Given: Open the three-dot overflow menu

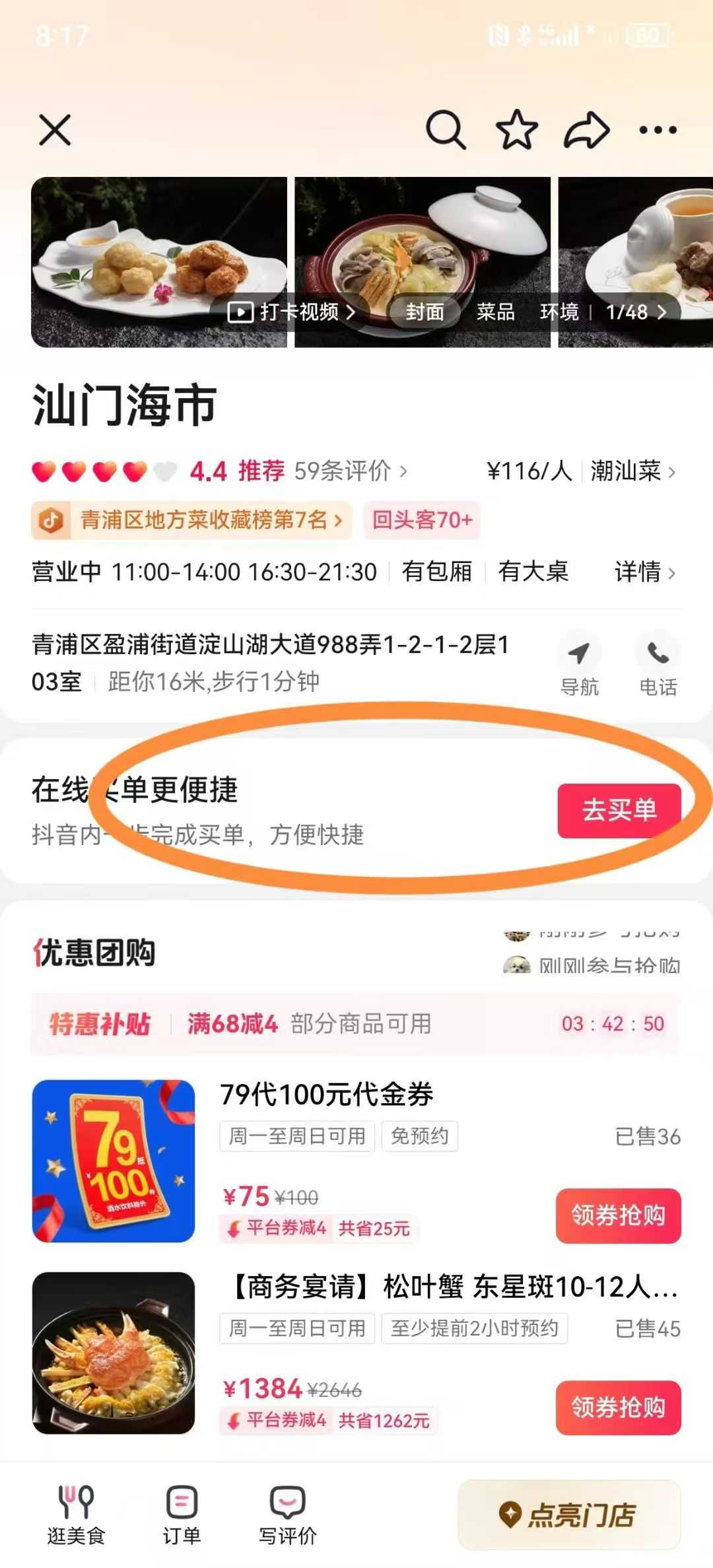Looking at the screenshot, I should 658,129.
